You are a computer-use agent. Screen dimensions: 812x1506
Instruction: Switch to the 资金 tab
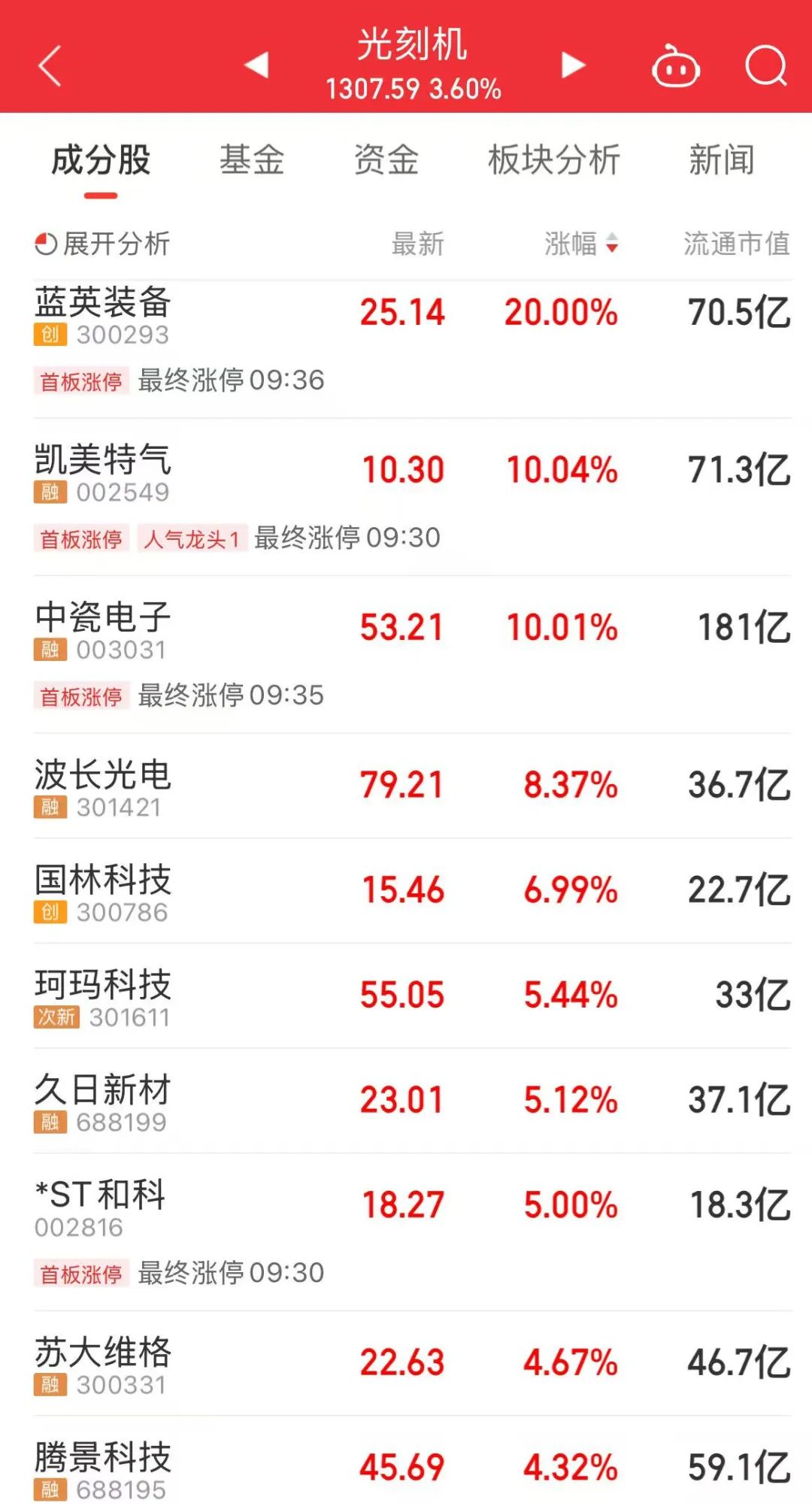tap(386, 160)
